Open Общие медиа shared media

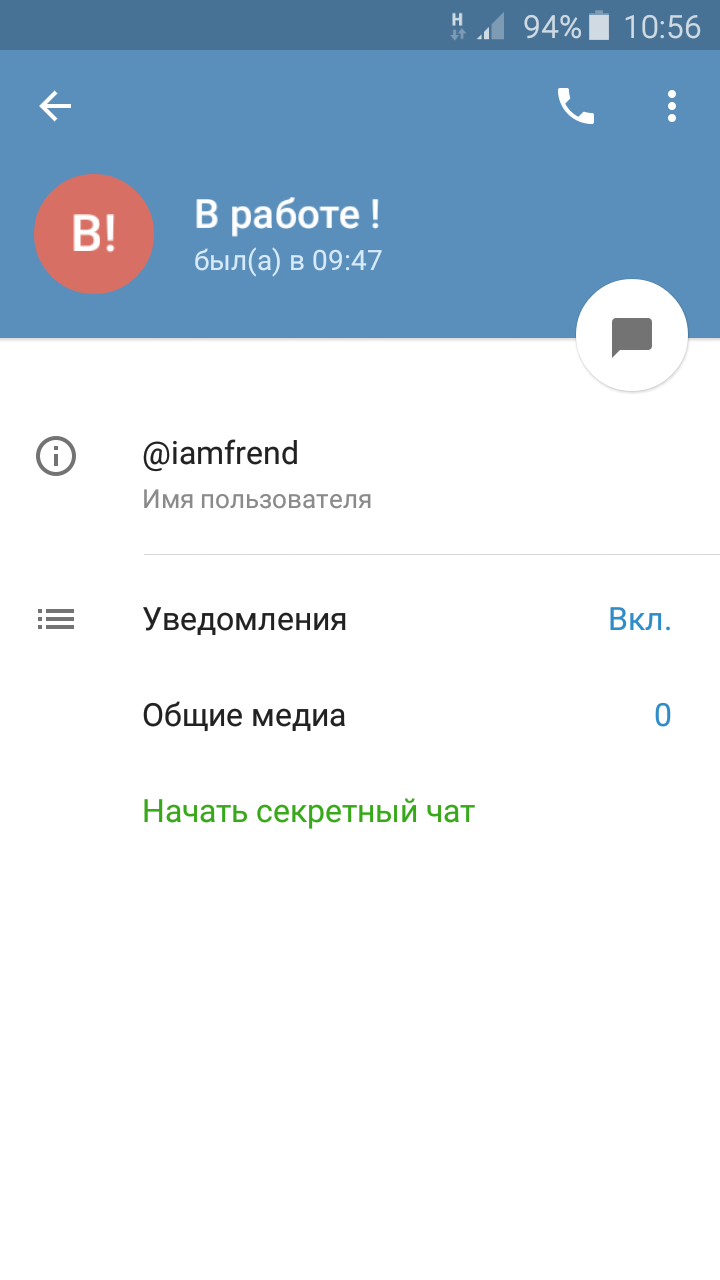pyautogui.click(x=360, y=716)
